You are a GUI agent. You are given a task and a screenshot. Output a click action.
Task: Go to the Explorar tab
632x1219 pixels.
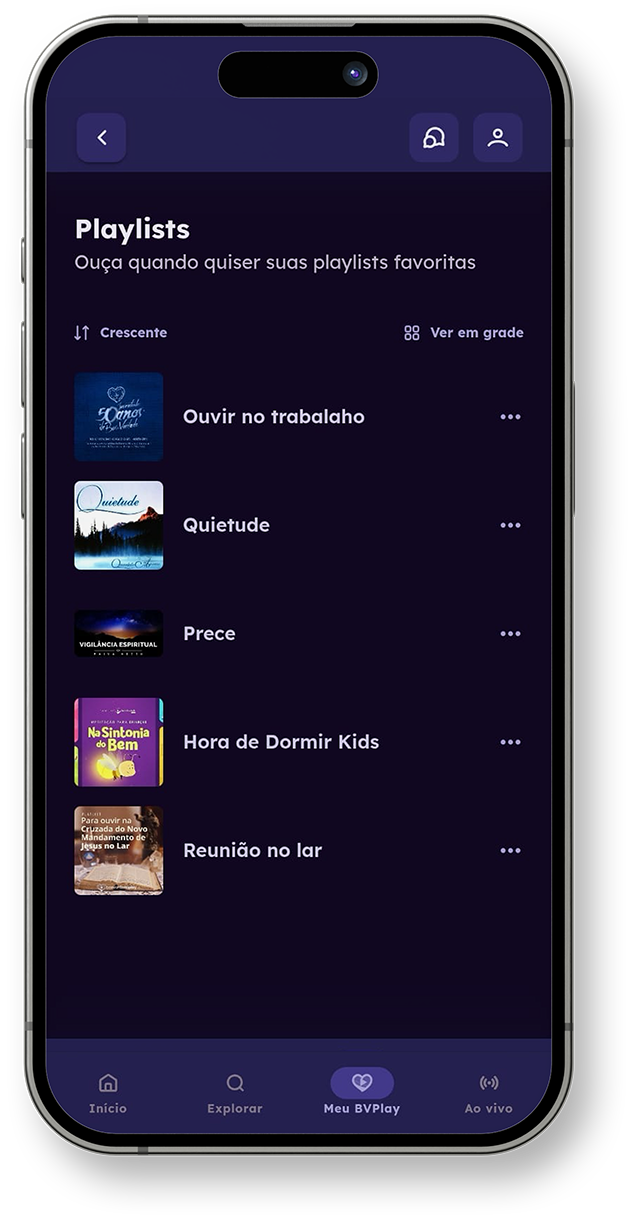(x=235, y=1093)
